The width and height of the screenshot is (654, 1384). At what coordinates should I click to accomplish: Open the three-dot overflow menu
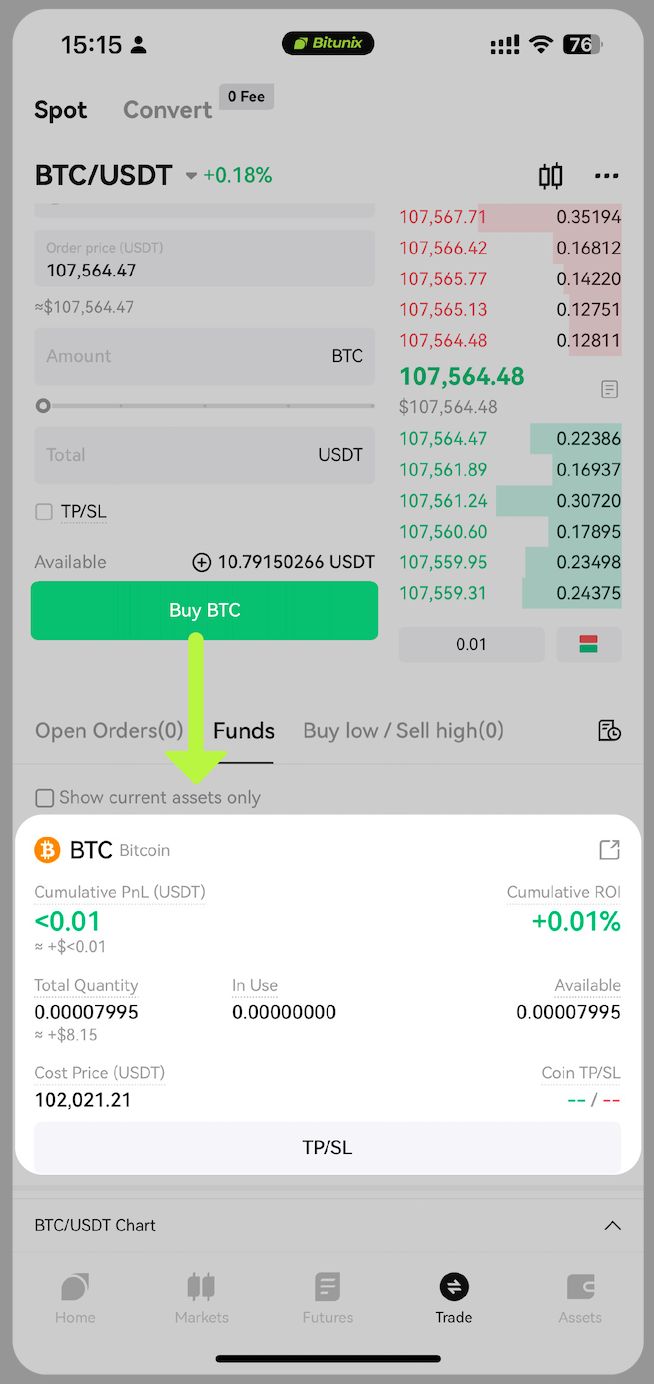click(606, 177)
